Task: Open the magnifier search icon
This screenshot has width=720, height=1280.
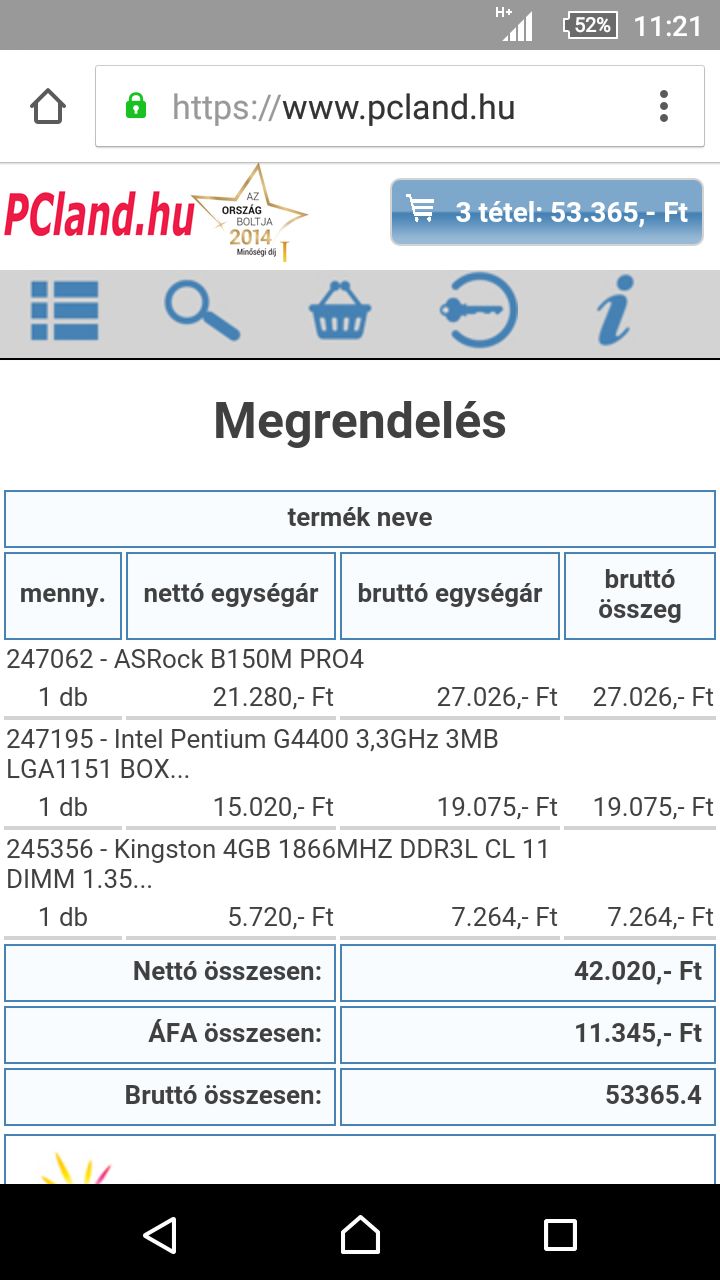Action: click(202, 311)
